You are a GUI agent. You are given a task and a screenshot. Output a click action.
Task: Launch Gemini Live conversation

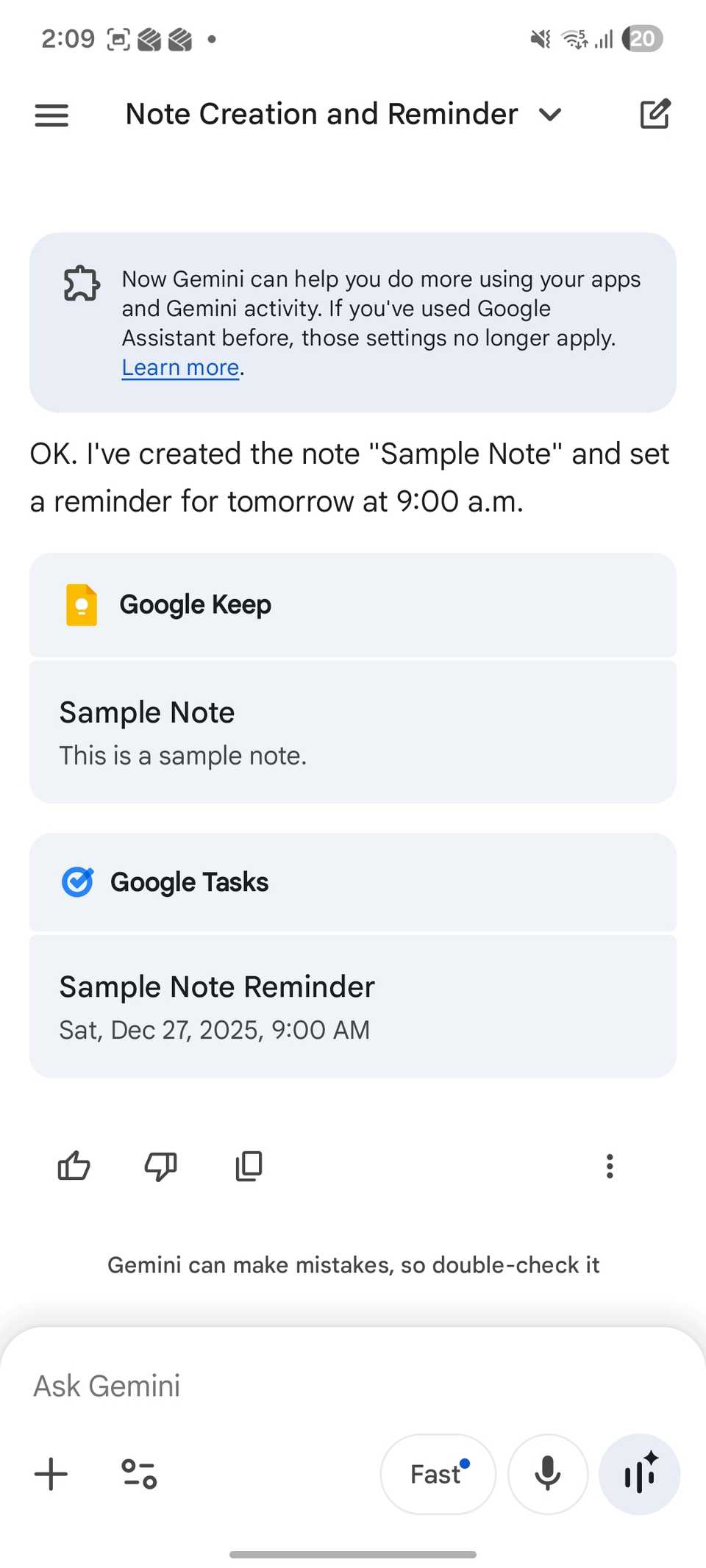tap(639, 1474)
